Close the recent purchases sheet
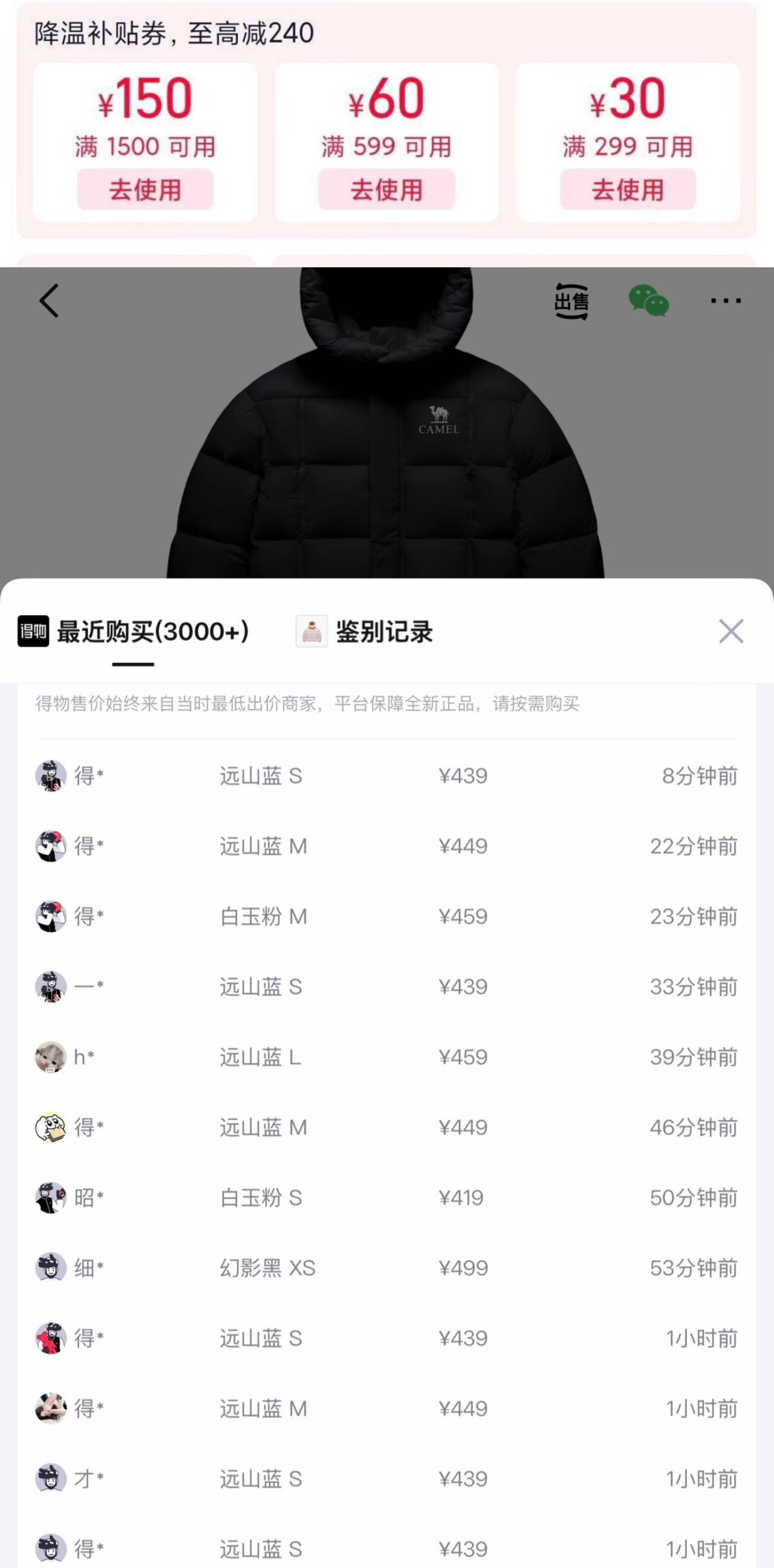Screen dimensions: 774x1568 [x=731, y=631]
